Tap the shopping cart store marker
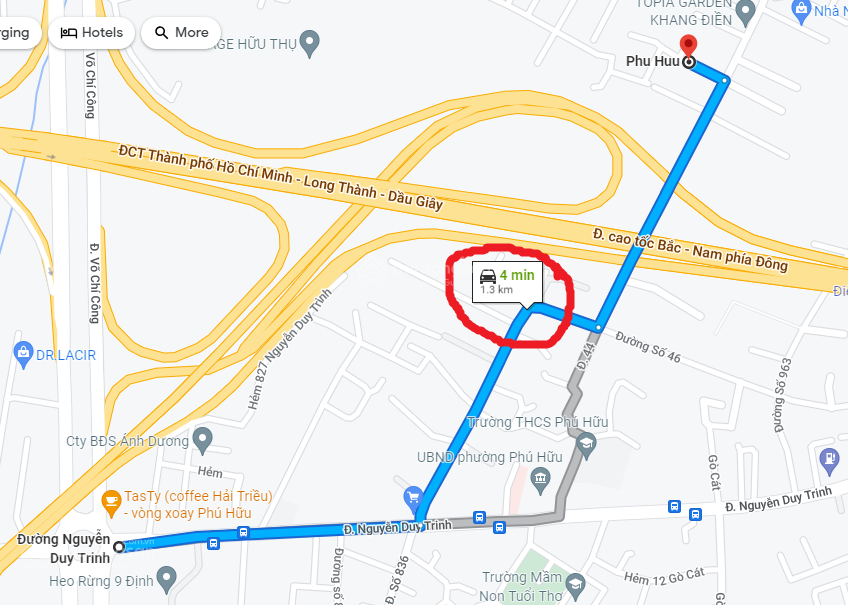848x605 pixels. pyautogui.click(x=412, y=497)
